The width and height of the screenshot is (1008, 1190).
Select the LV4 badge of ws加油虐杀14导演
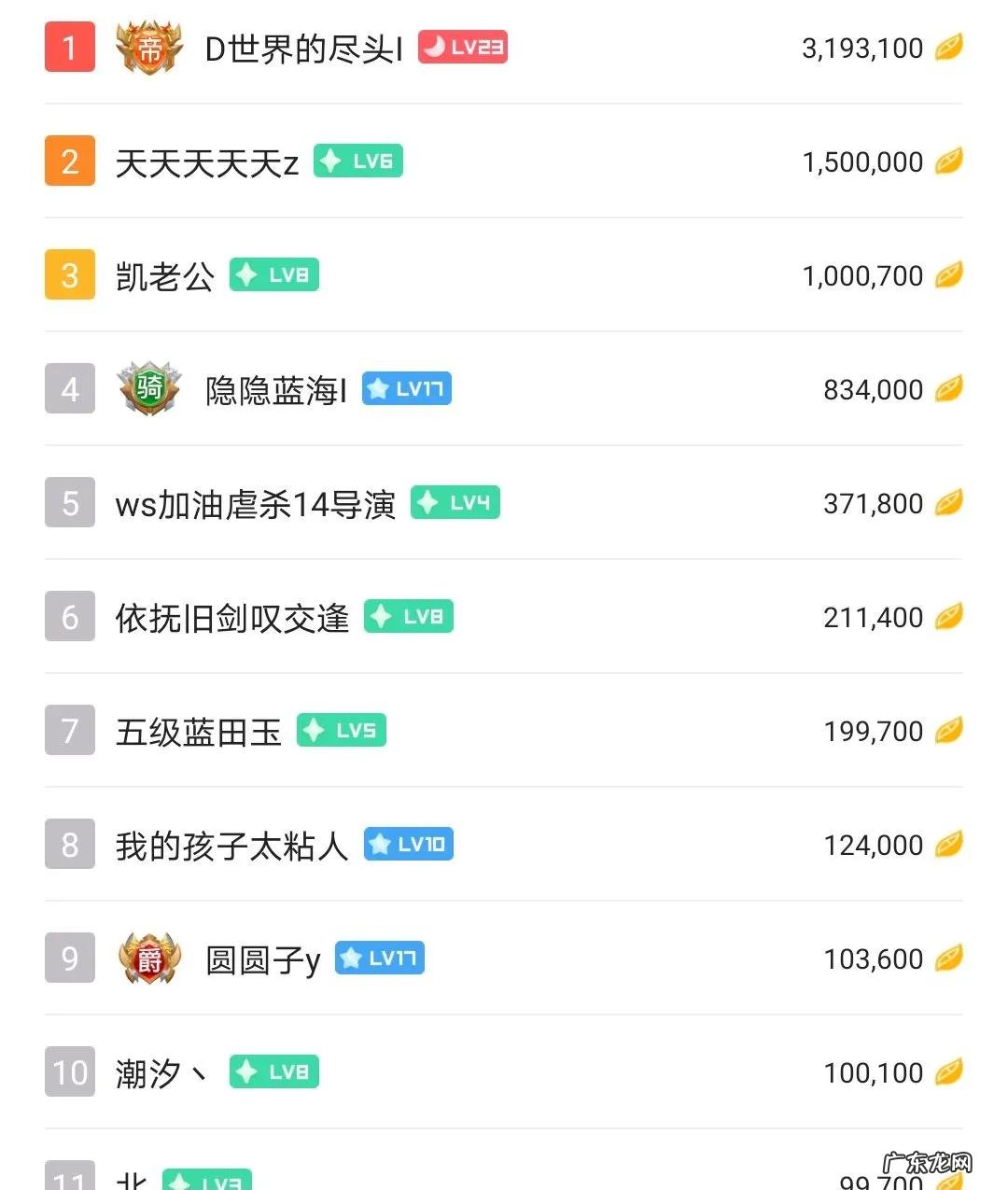tap(455, 502)
